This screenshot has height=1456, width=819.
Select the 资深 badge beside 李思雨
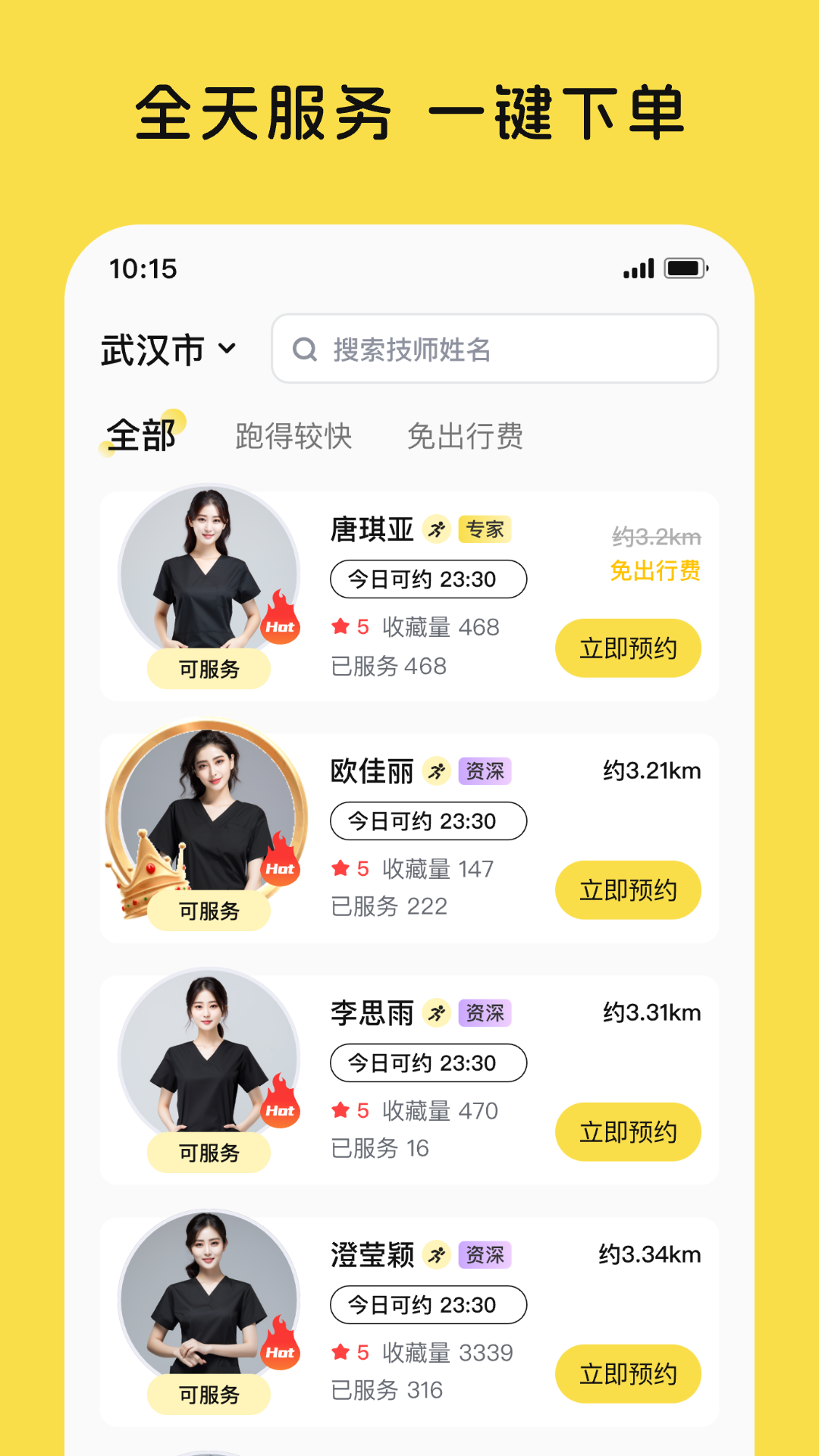486,1013
